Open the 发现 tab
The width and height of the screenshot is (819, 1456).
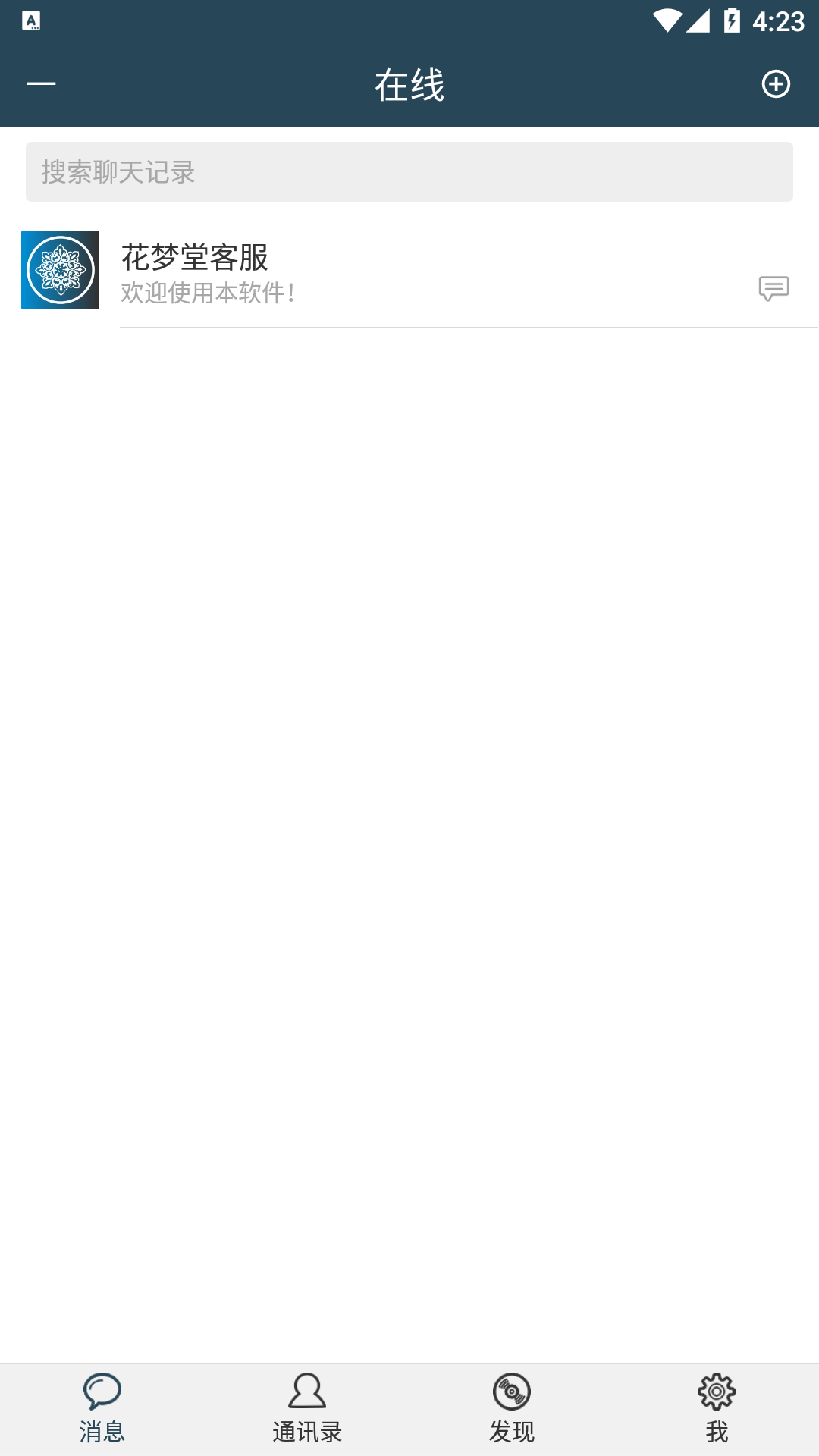click(512, 1409)
